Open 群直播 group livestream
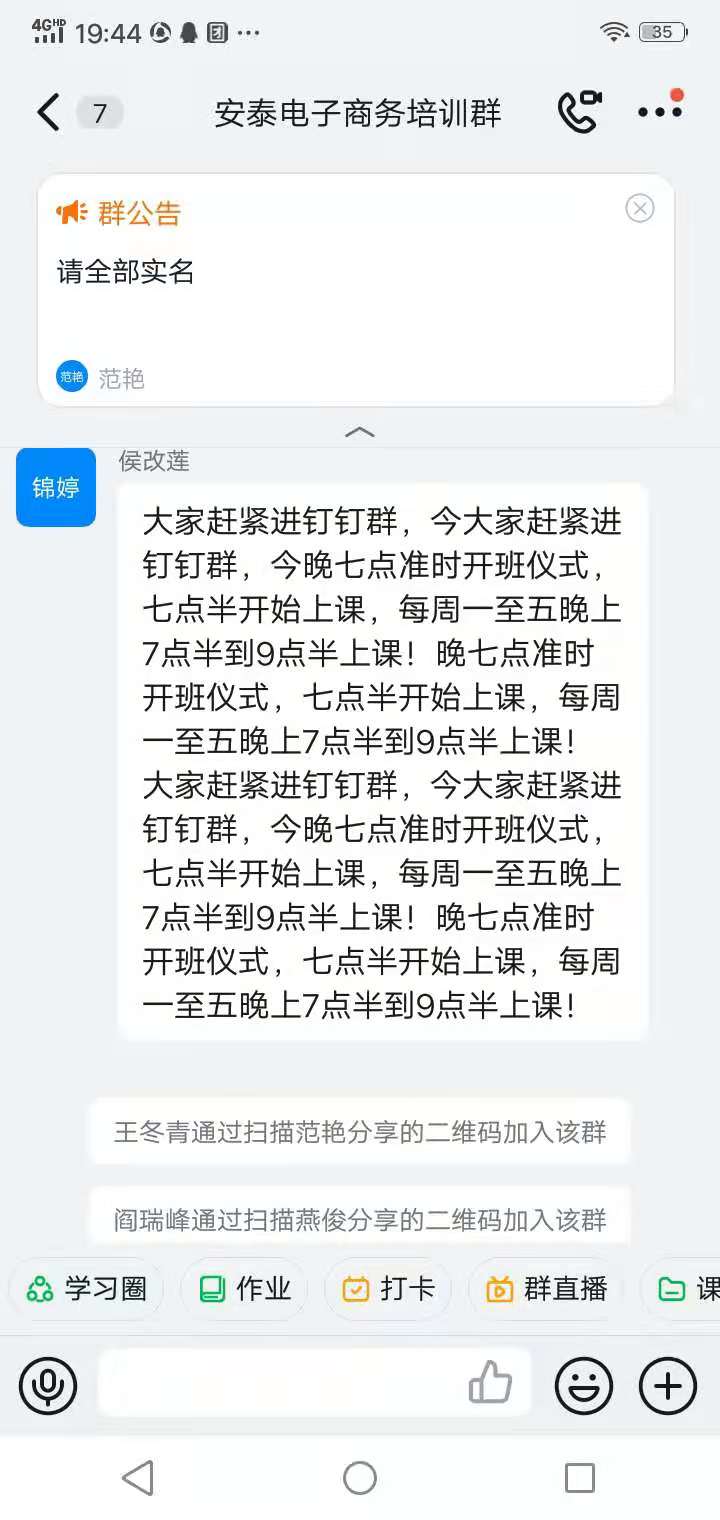720x1520 pixels. (x=546, y=1289)
